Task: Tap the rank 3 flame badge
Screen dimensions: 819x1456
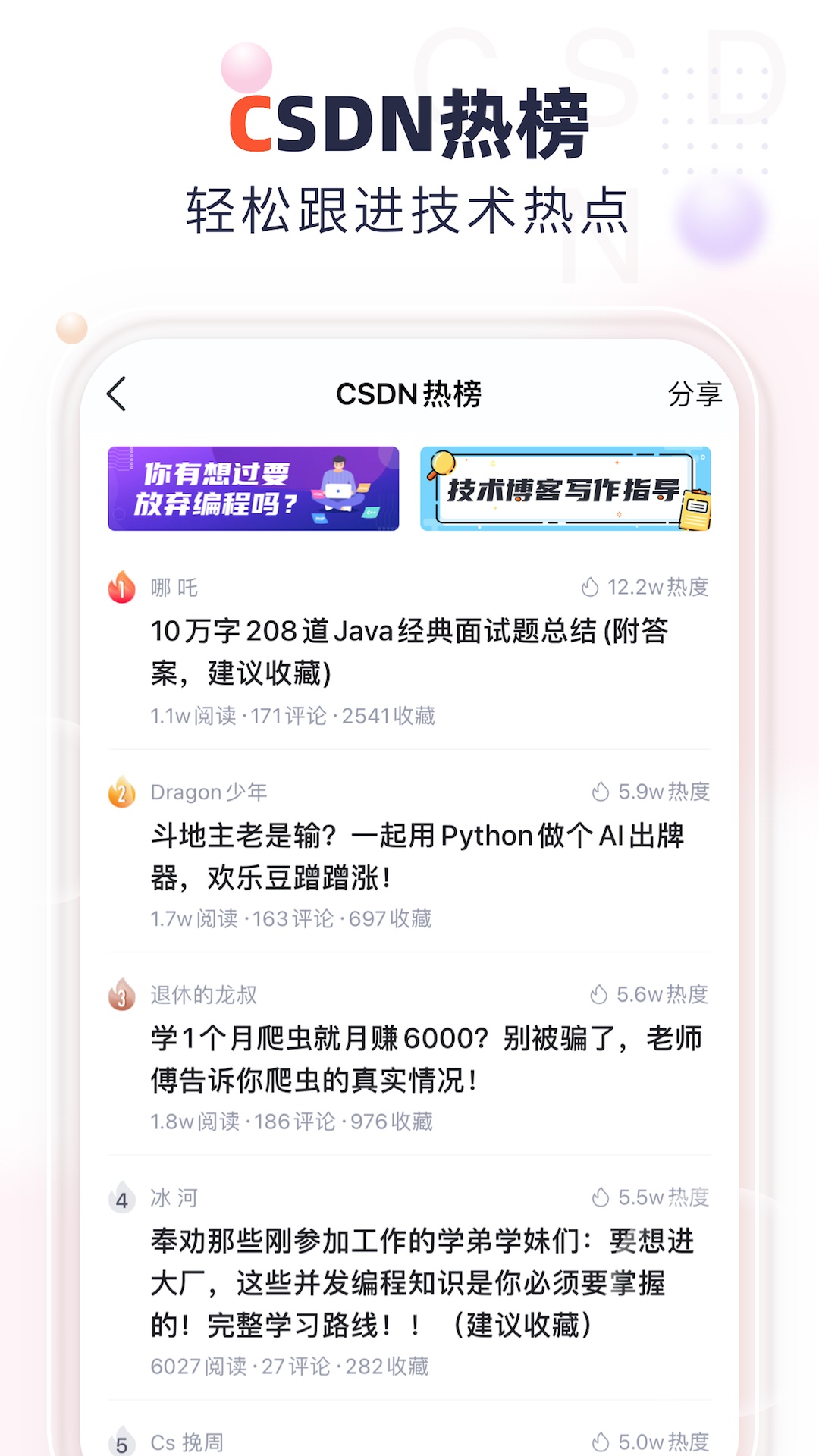Action: click(121, 995)
